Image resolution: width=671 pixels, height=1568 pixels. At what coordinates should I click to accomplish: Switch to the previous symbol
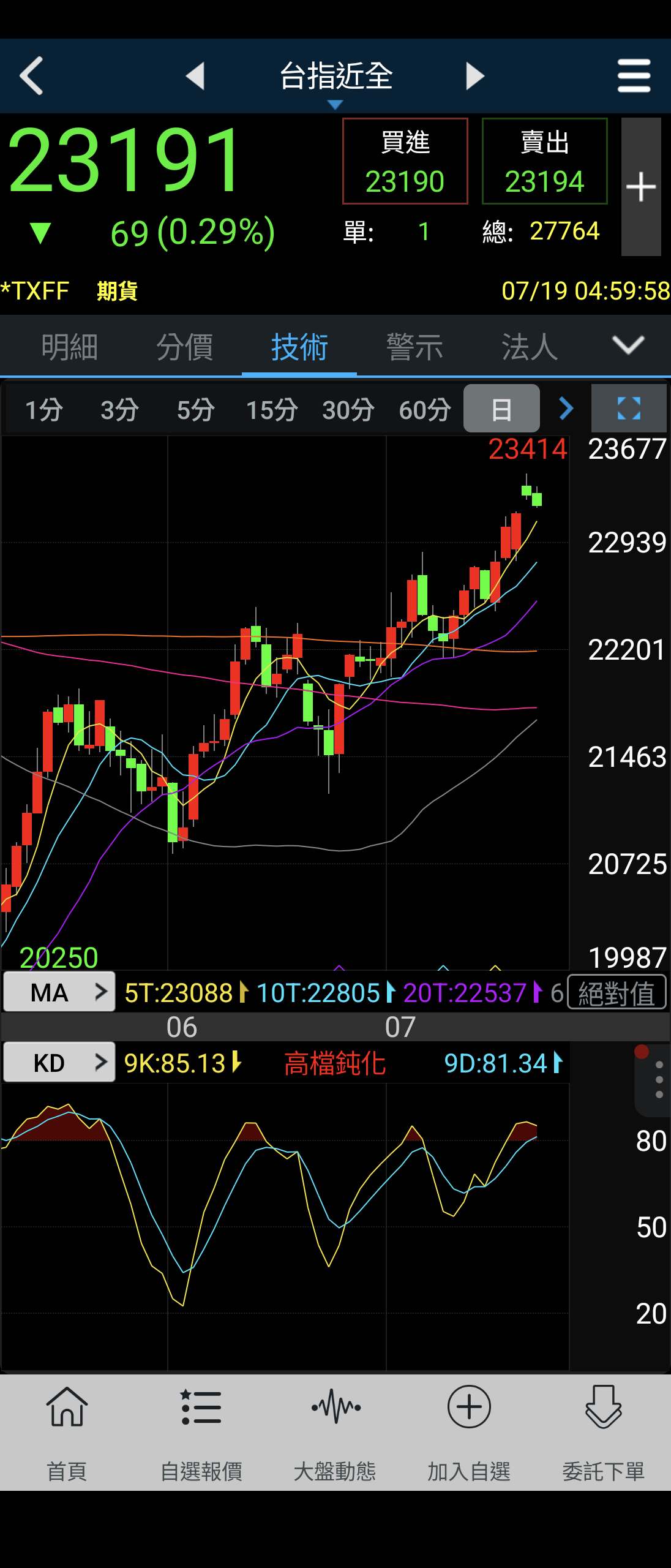(195, 76)
